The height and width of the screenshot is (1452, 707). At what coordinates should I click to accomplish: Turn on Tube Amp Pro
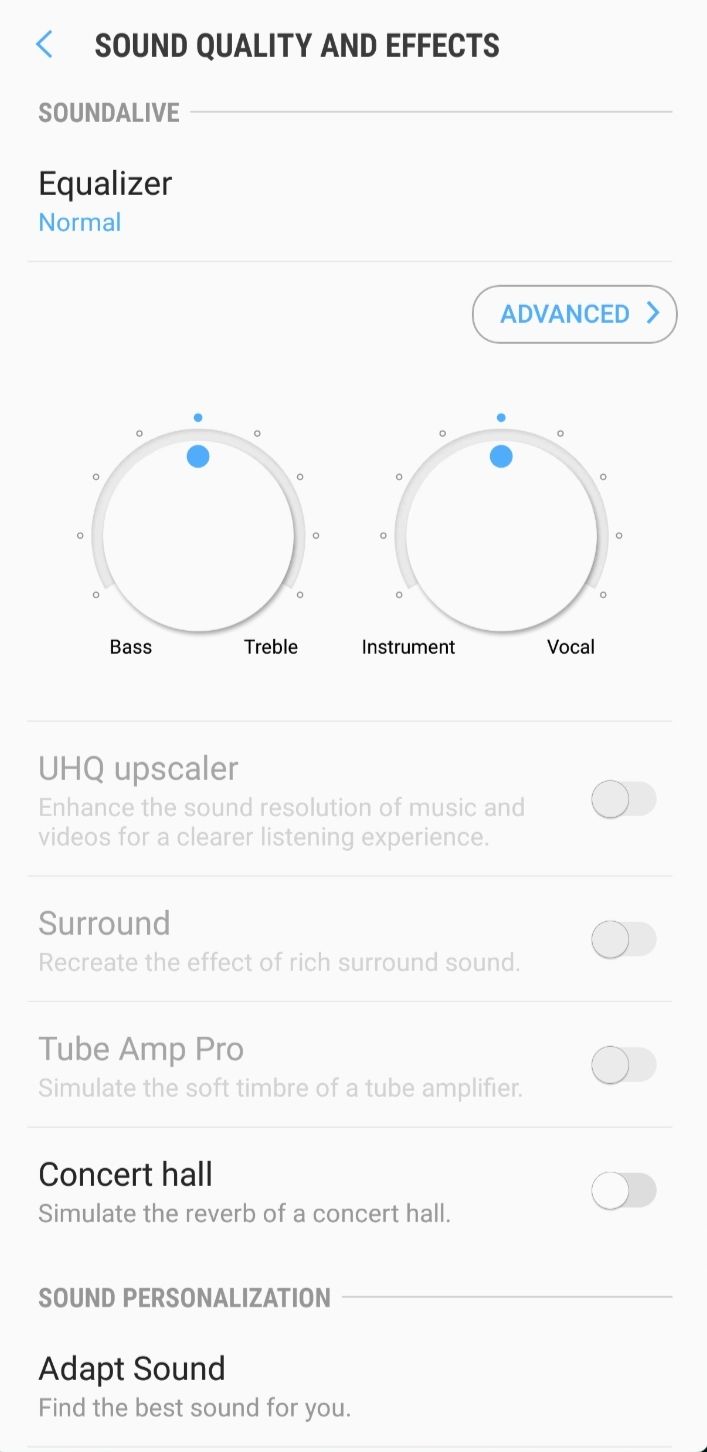tap(623, 1065)
